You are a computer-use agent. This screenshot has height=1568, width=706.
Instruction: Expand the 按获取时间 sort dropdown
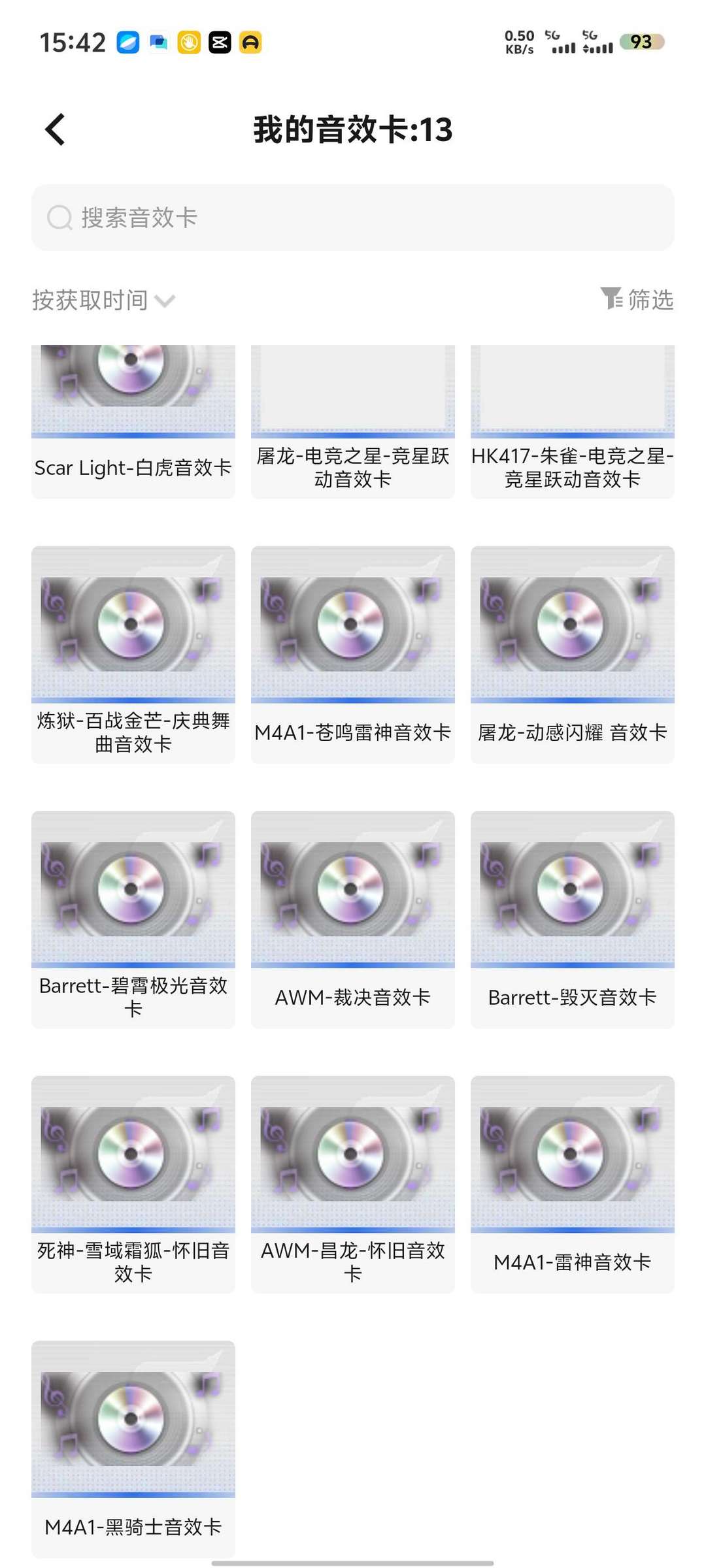(103, 301)
